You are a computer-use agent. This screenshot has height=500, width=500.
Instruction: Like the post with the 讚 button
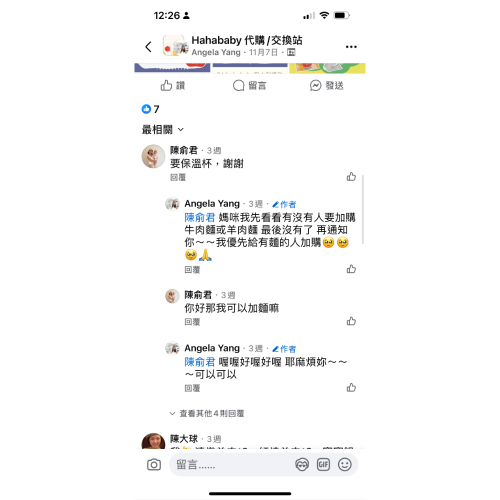click(173, 86)
